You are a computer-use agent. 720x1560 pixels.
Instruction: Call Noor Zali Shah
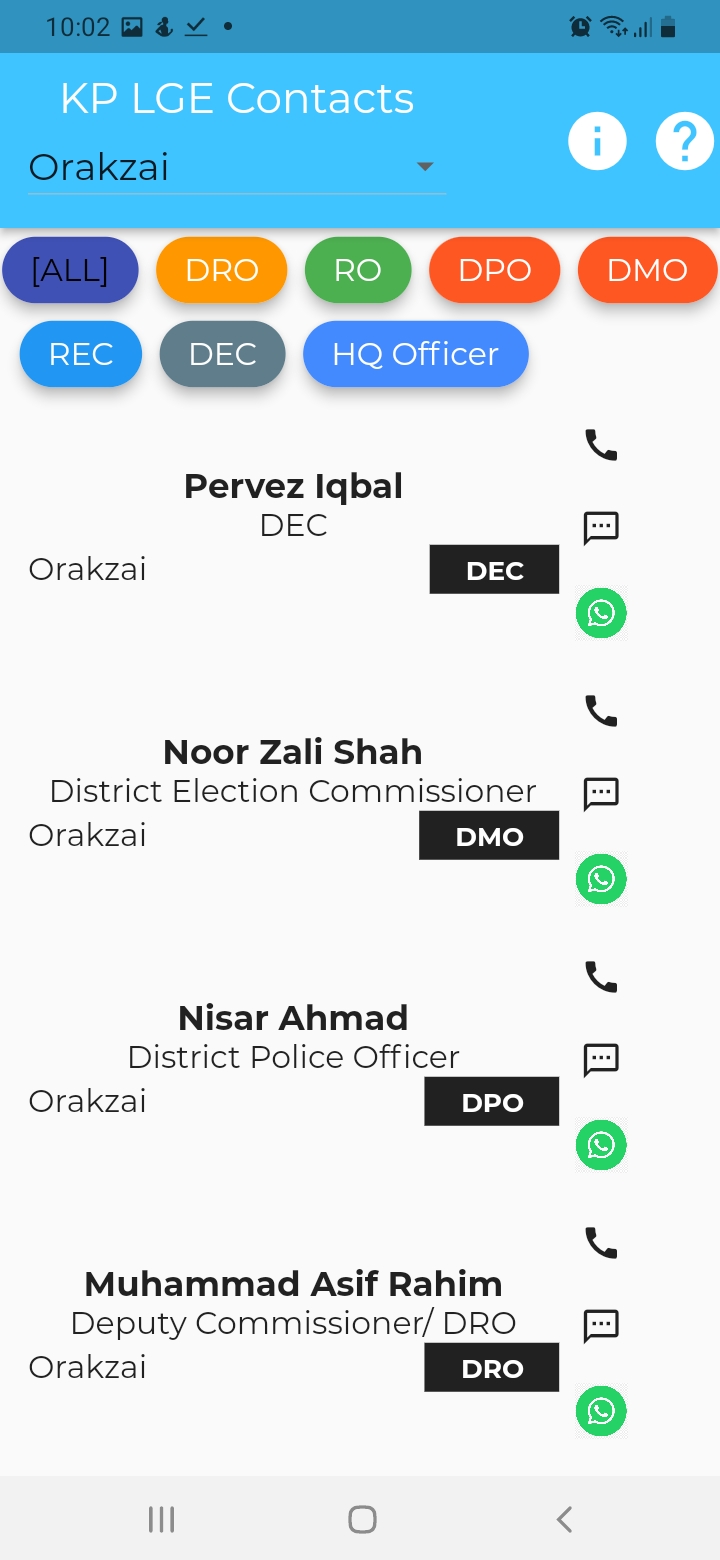pyautogui.click(x=601, y=711)
